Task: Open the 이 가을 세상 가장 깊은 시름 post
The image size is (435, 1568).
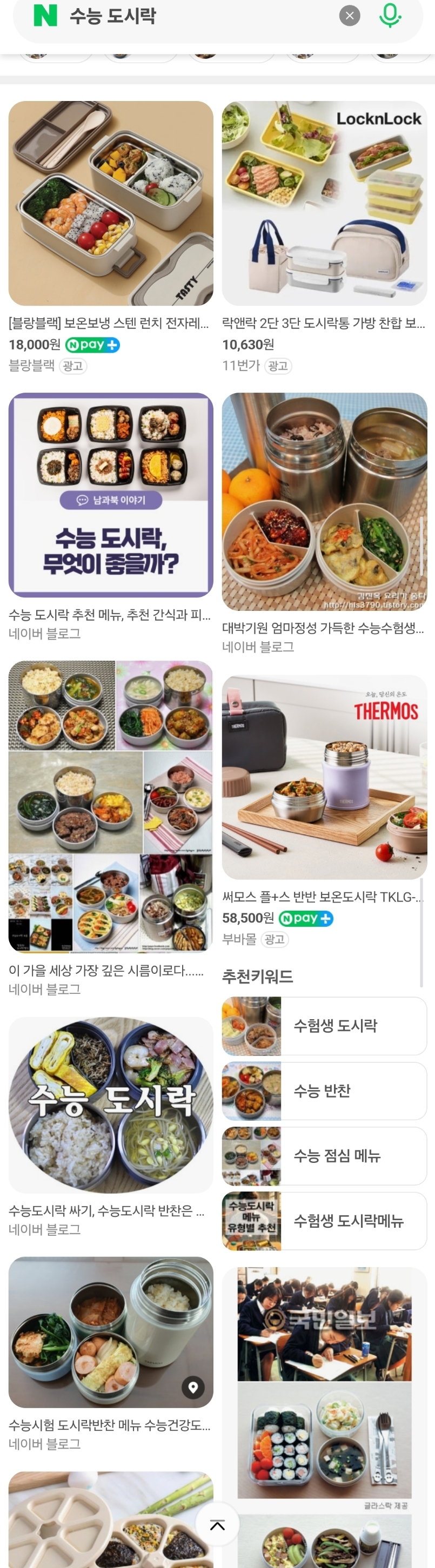Action: (110, 806)
